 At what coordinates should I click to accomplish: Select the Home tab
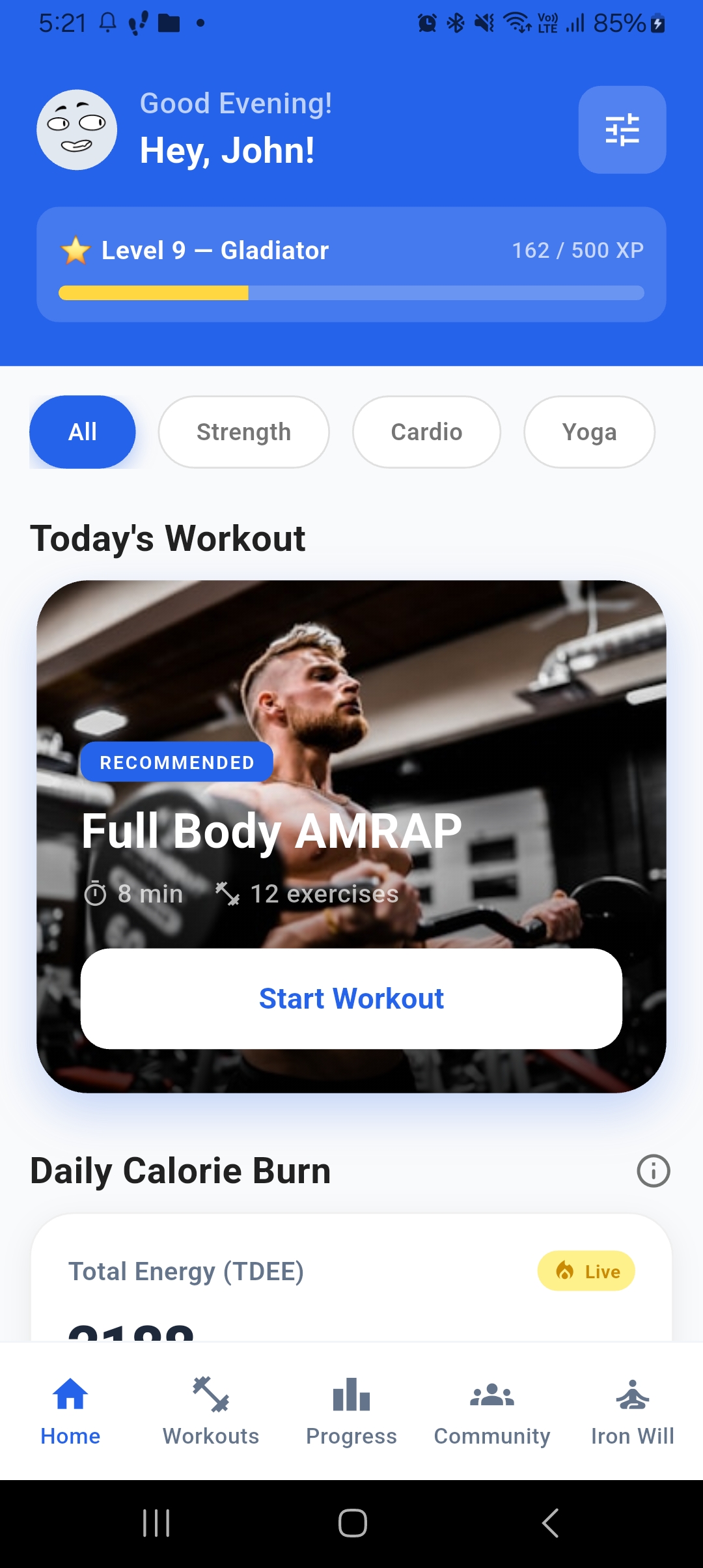pyautogui.click(x=70, y=1411)
